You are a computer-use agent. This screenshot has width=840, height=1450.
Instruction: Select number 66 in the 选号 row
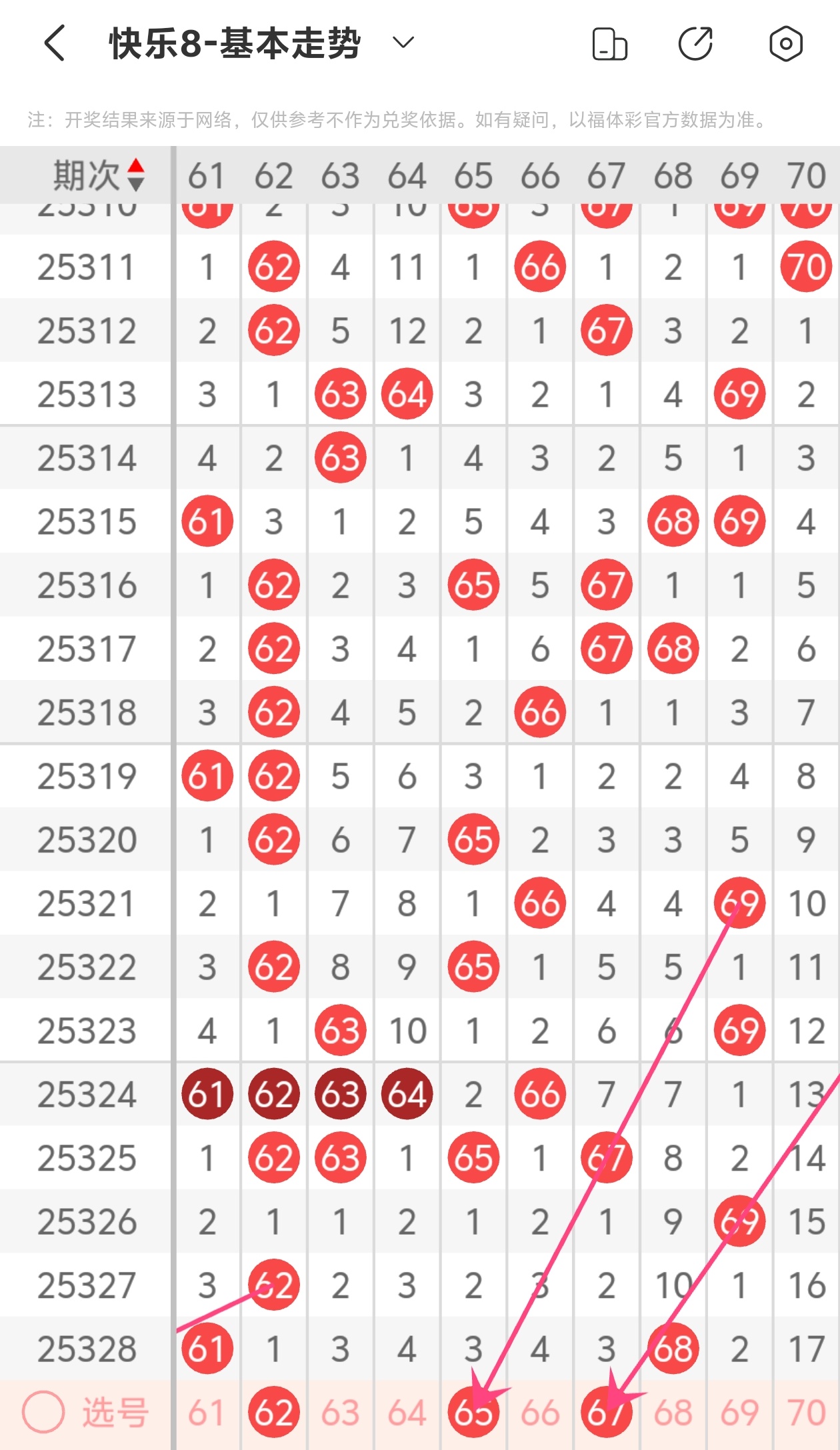[540, 1413]
